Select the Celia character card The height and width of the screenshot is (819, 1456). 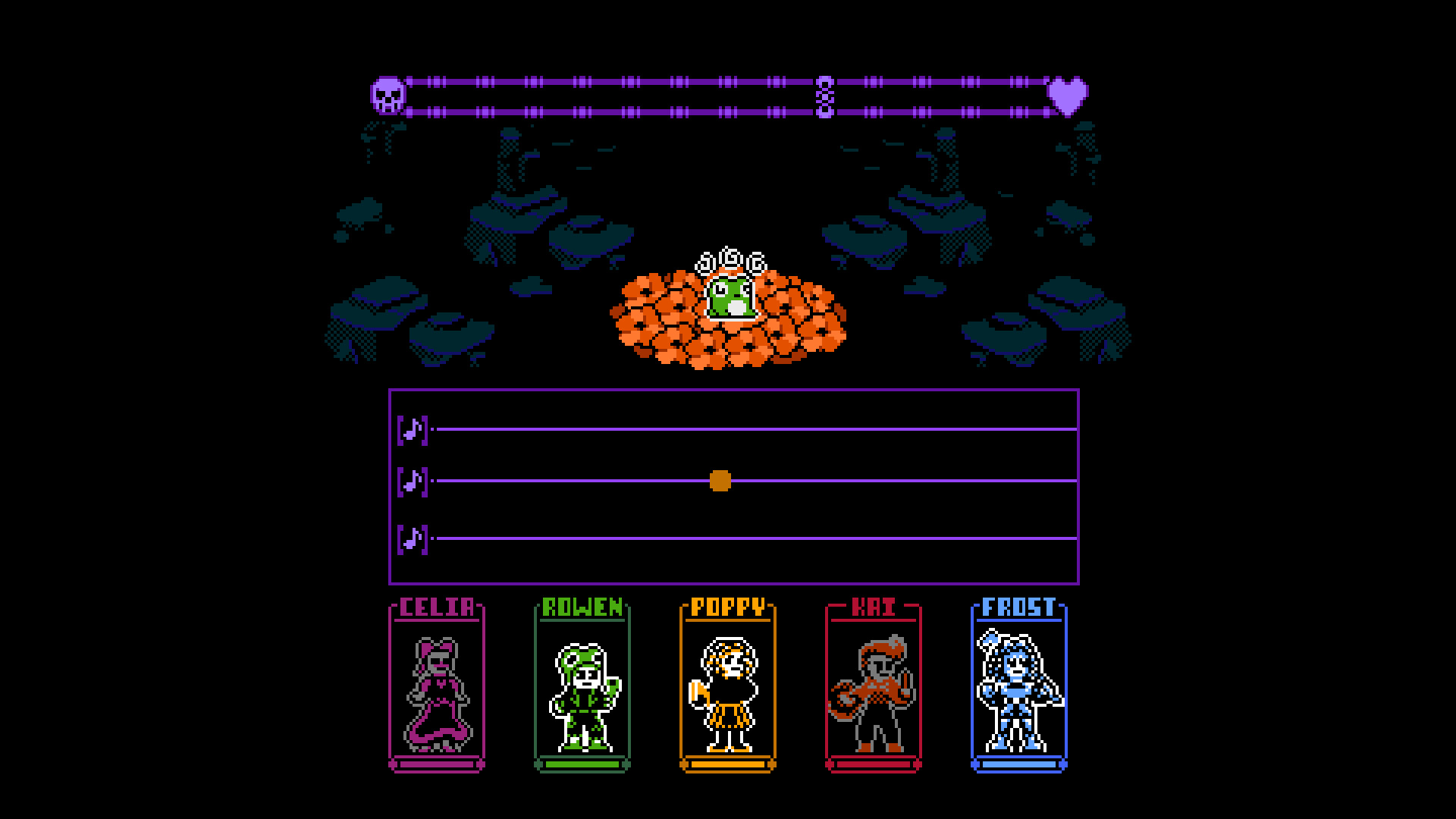point(437,686)
